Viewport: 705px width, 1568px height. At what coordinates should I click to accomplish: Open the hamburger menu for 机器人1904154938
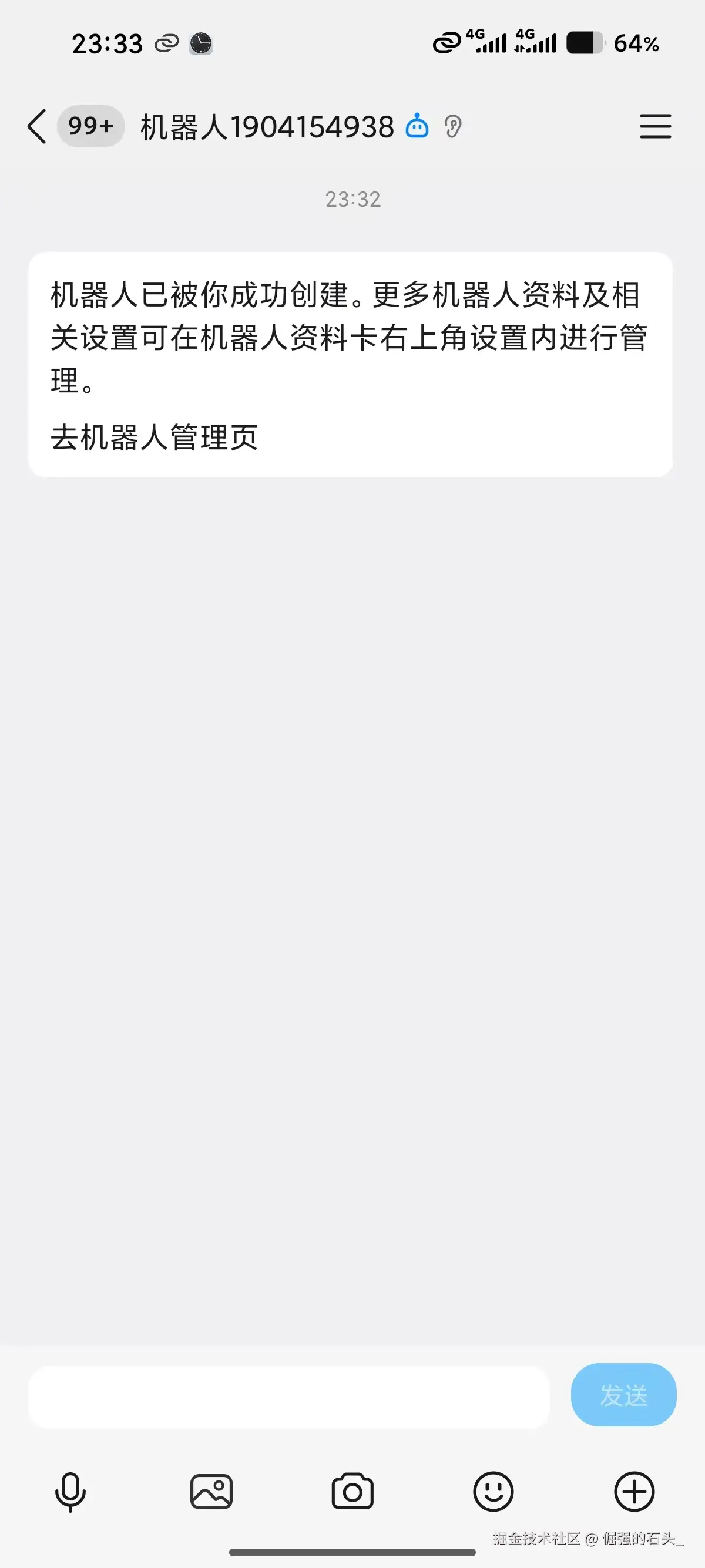coord(655,127)
